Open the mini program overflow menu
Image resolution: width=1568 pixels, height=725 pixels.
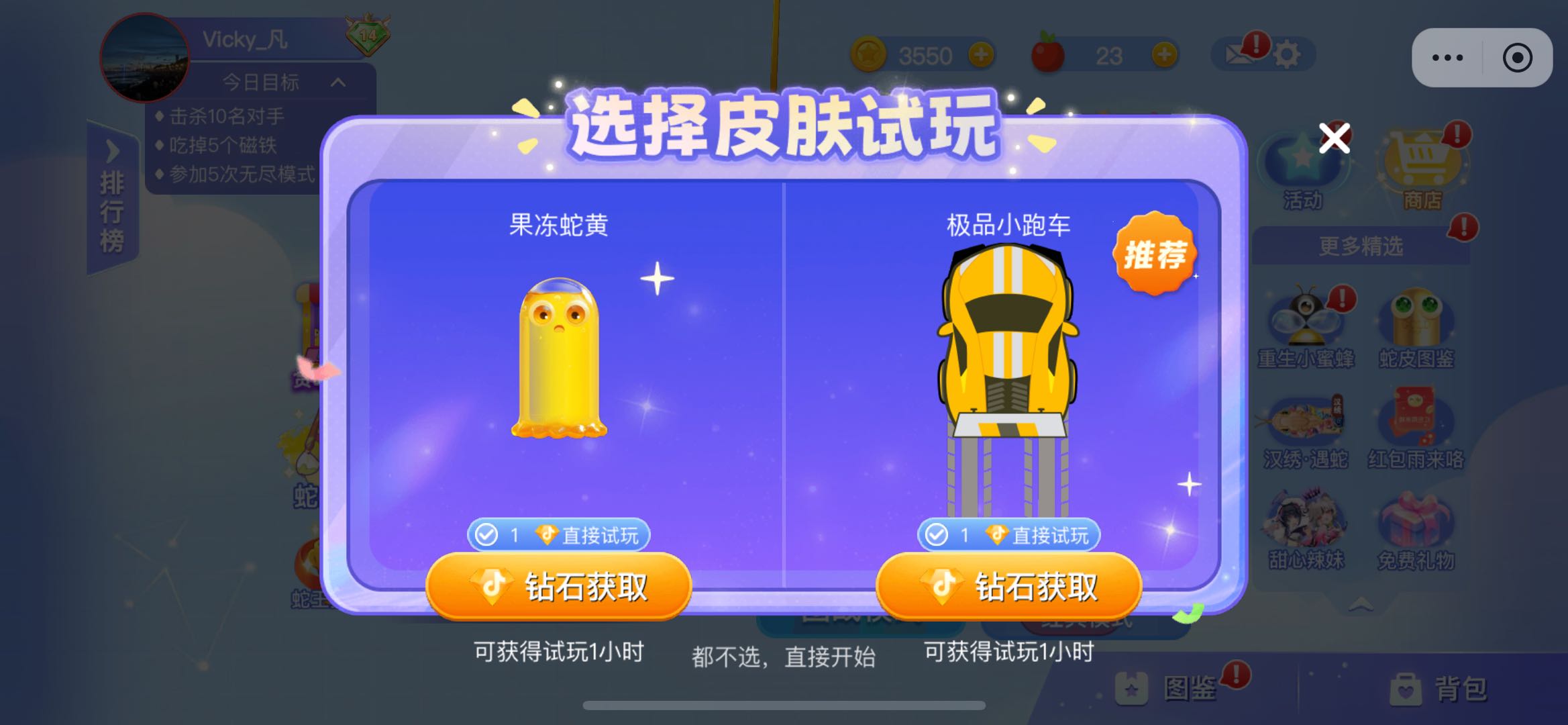(1447, 58)
